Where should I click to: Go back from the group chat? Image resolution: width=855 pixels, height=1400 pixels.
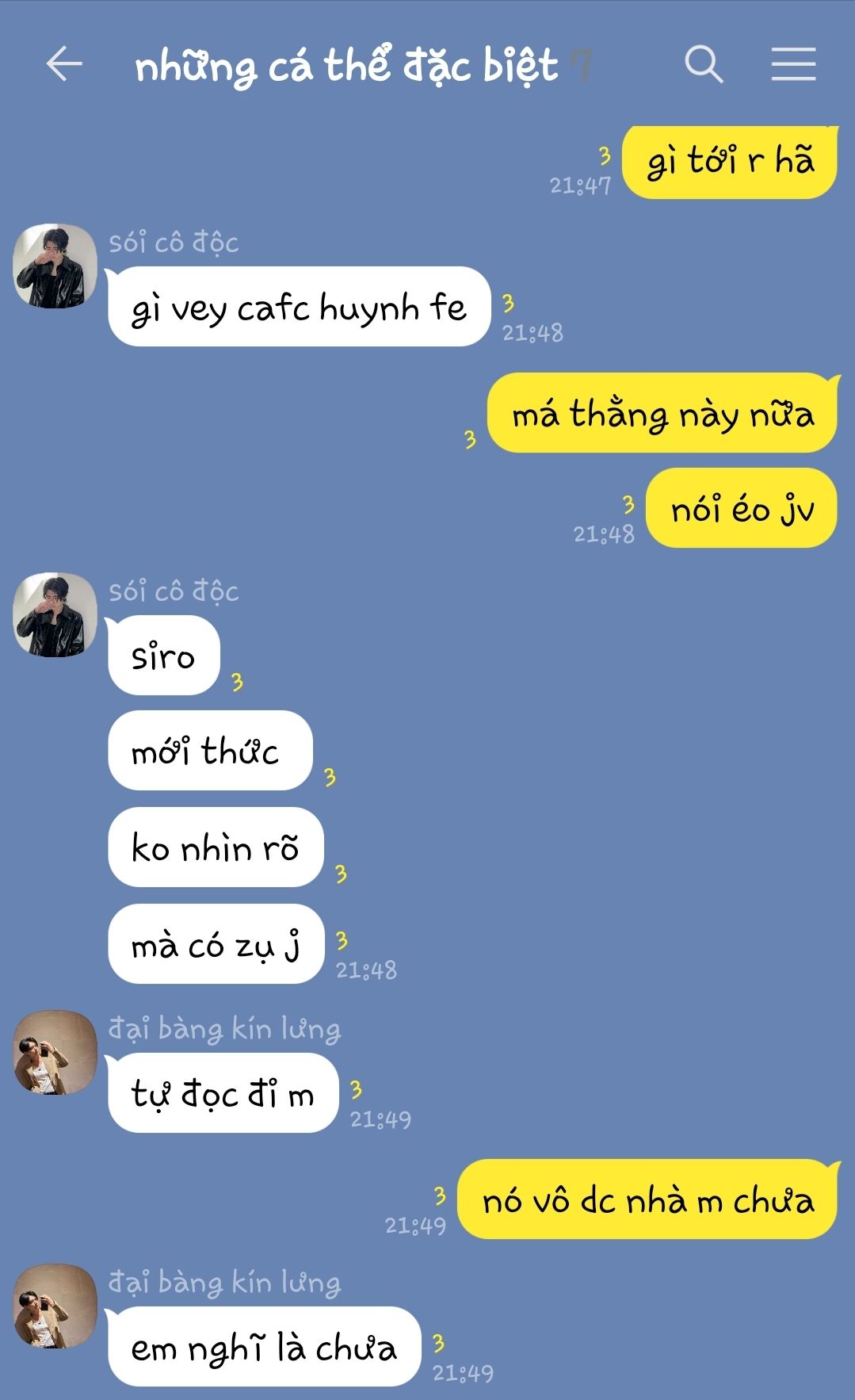pyautogui.click(x=64, y=64)
